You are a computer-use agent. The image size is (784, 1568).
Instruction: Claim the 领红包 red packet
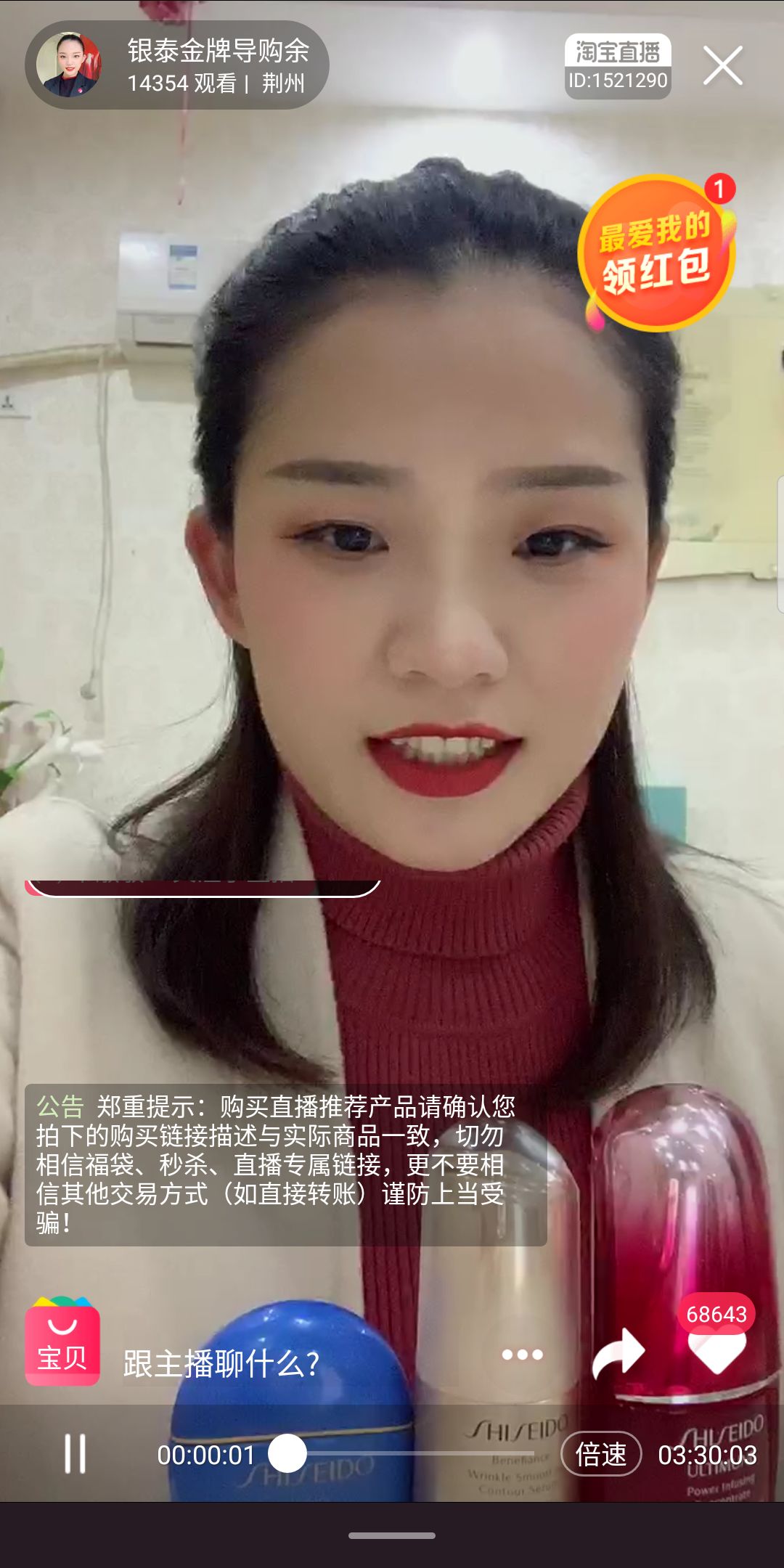coord(657,253)
